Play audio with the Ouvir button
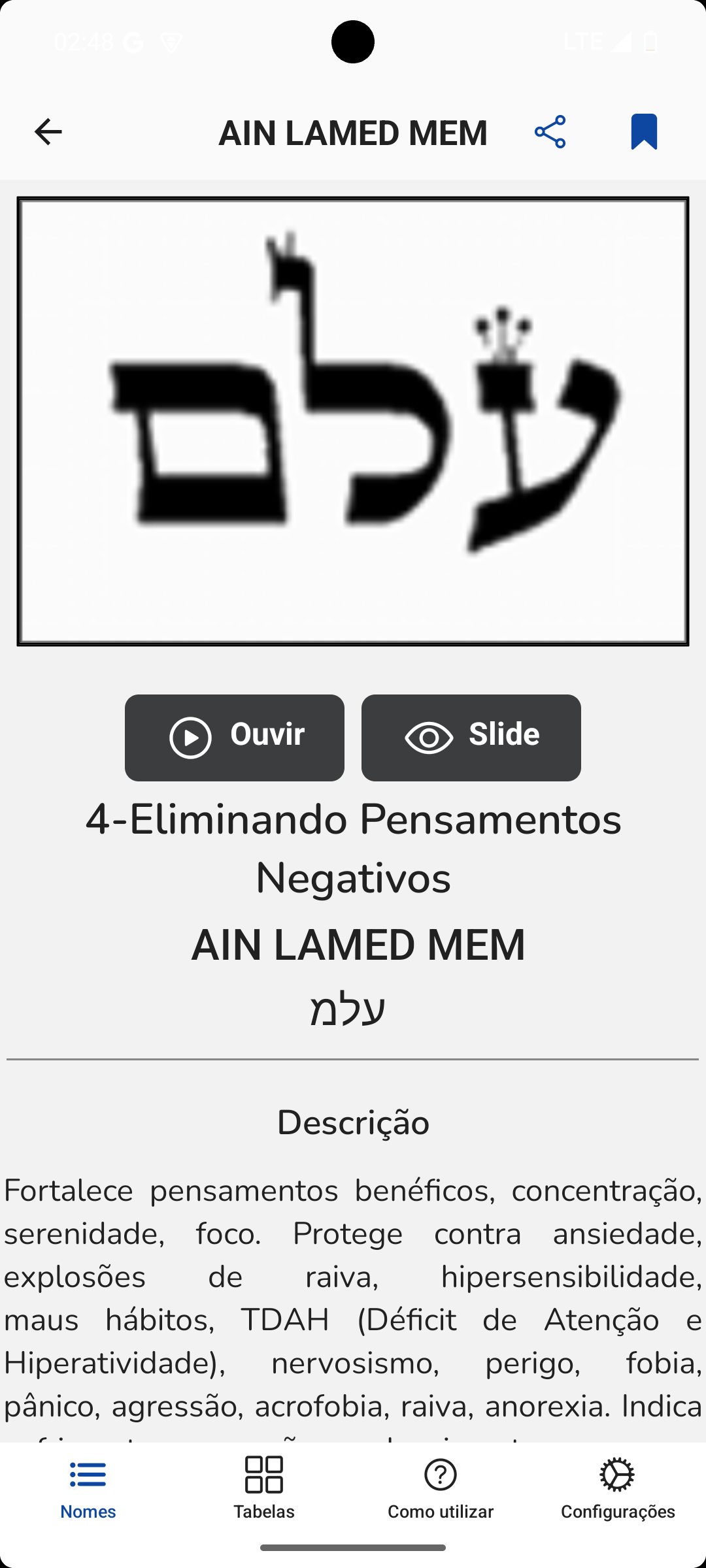Image resolution: width=706 pixels, height=1568 pixels. pyautogui.click(x=235, y=738)
